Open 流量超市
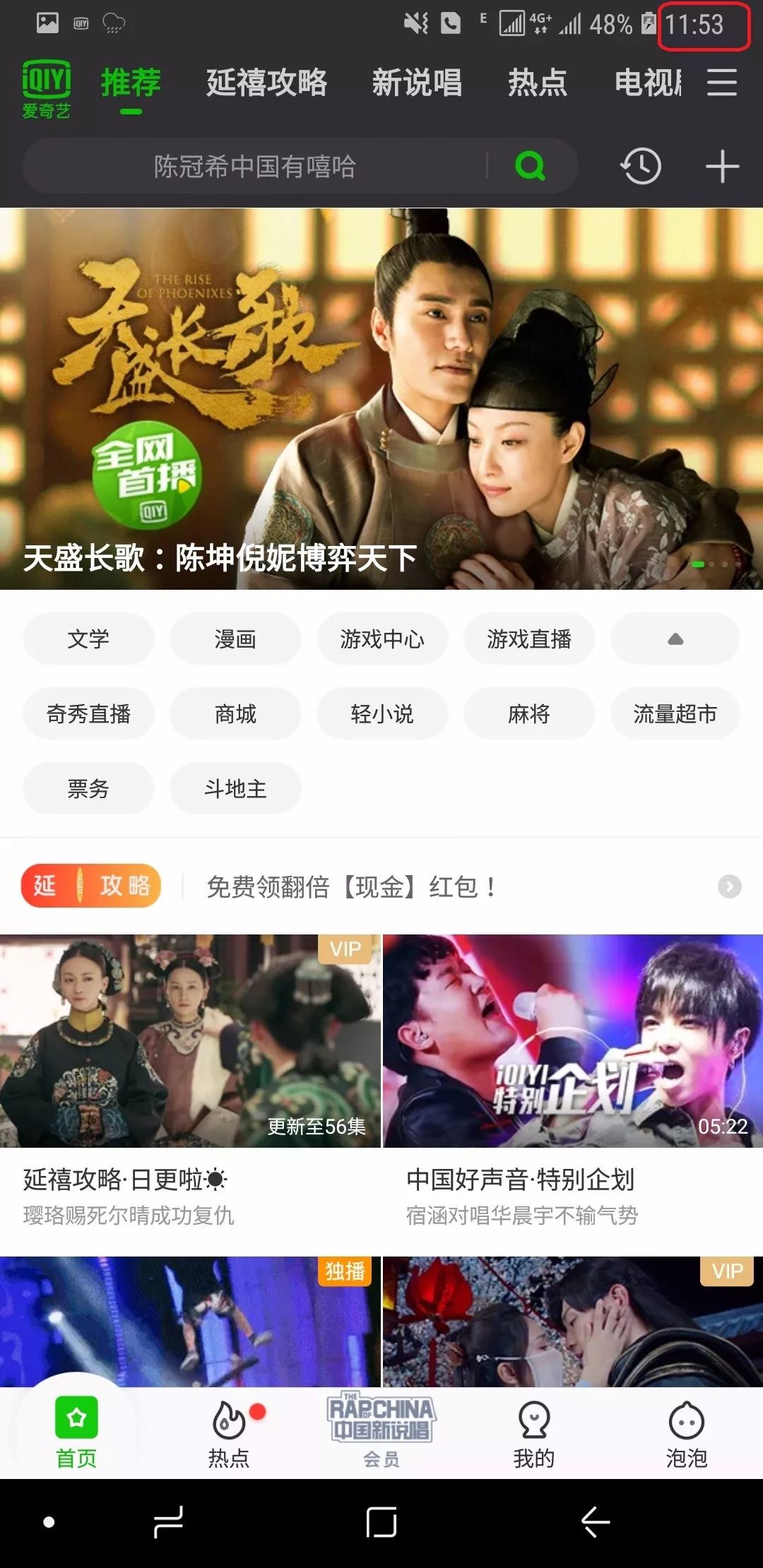This screenshot has height=1568, width=763. click(x=675, y=714)
